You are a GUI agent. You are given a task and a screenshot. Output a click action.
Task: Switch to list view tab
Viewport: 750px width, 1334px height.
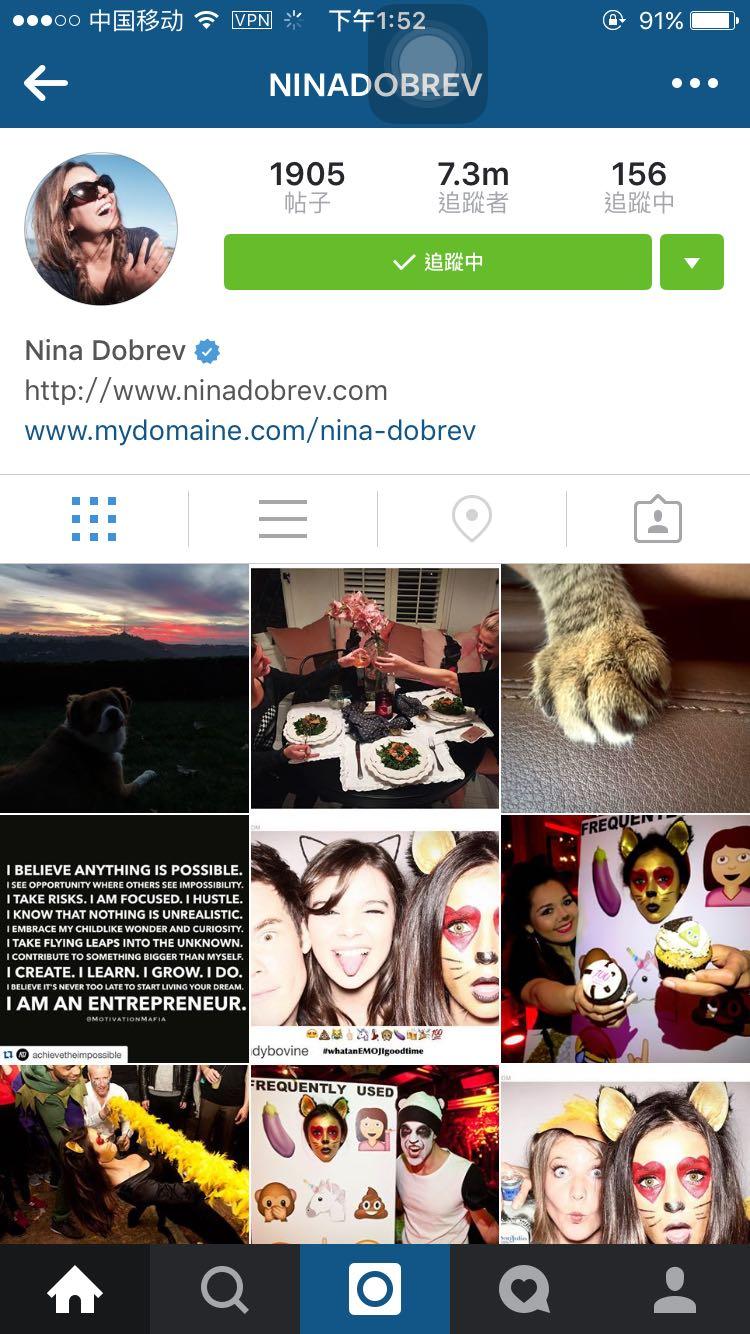coord(282,519)
